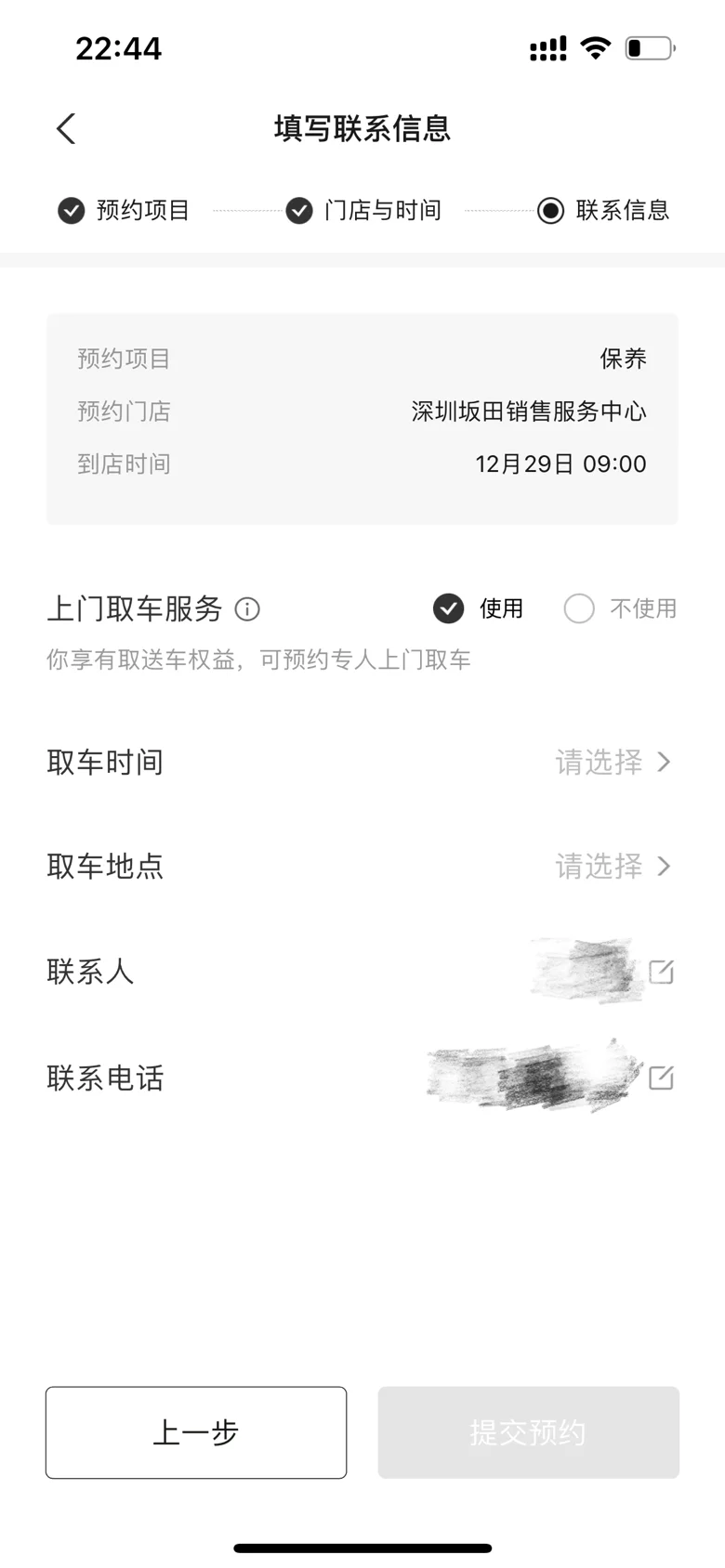This screenshot has width=725, height=1568.
Task: Open the 取车时间 picker
Action: point(362,763)
